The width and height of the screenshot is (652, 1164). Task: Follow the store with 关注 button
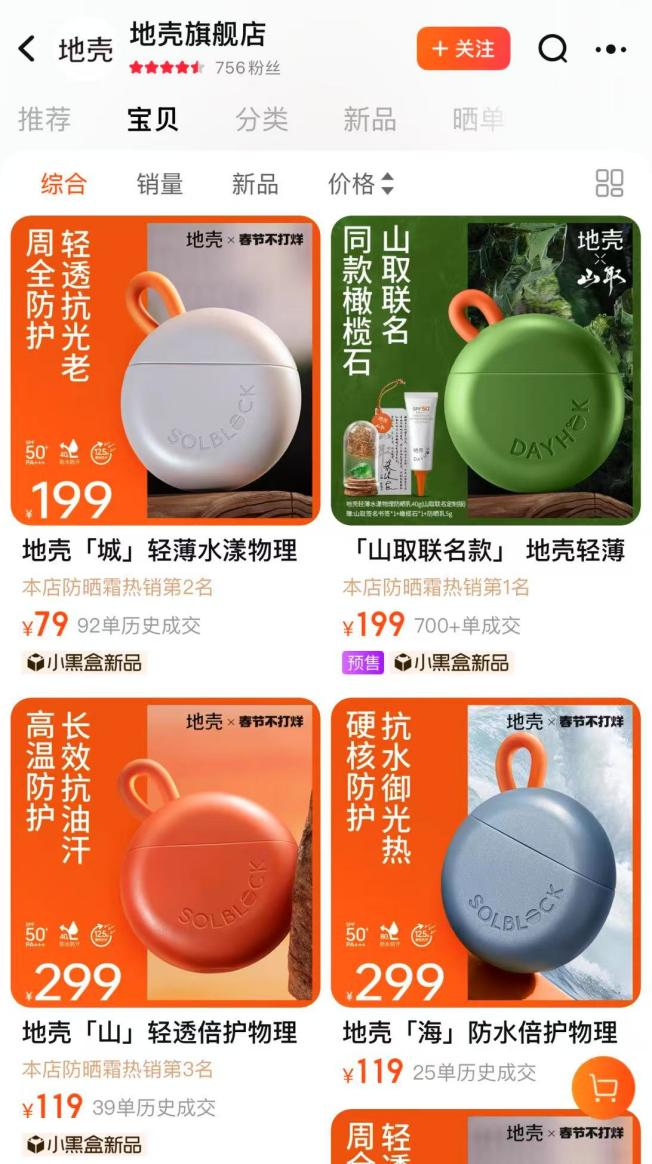463,48
